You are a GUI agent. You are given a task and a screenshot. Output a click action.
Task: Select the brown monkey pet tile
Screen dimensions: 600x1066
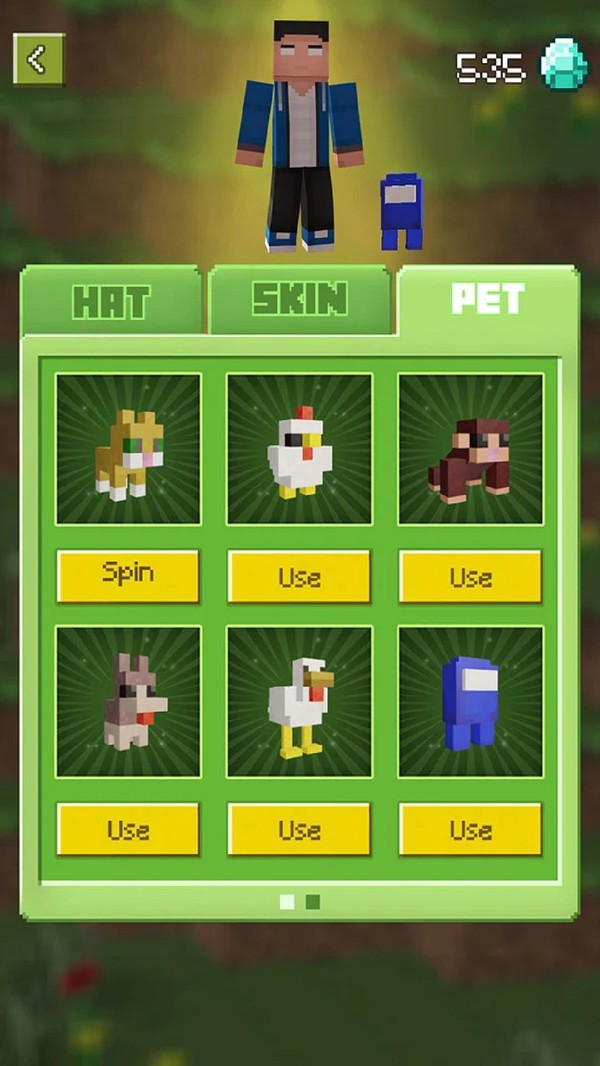pyautogui.click(x=470, y=449)
